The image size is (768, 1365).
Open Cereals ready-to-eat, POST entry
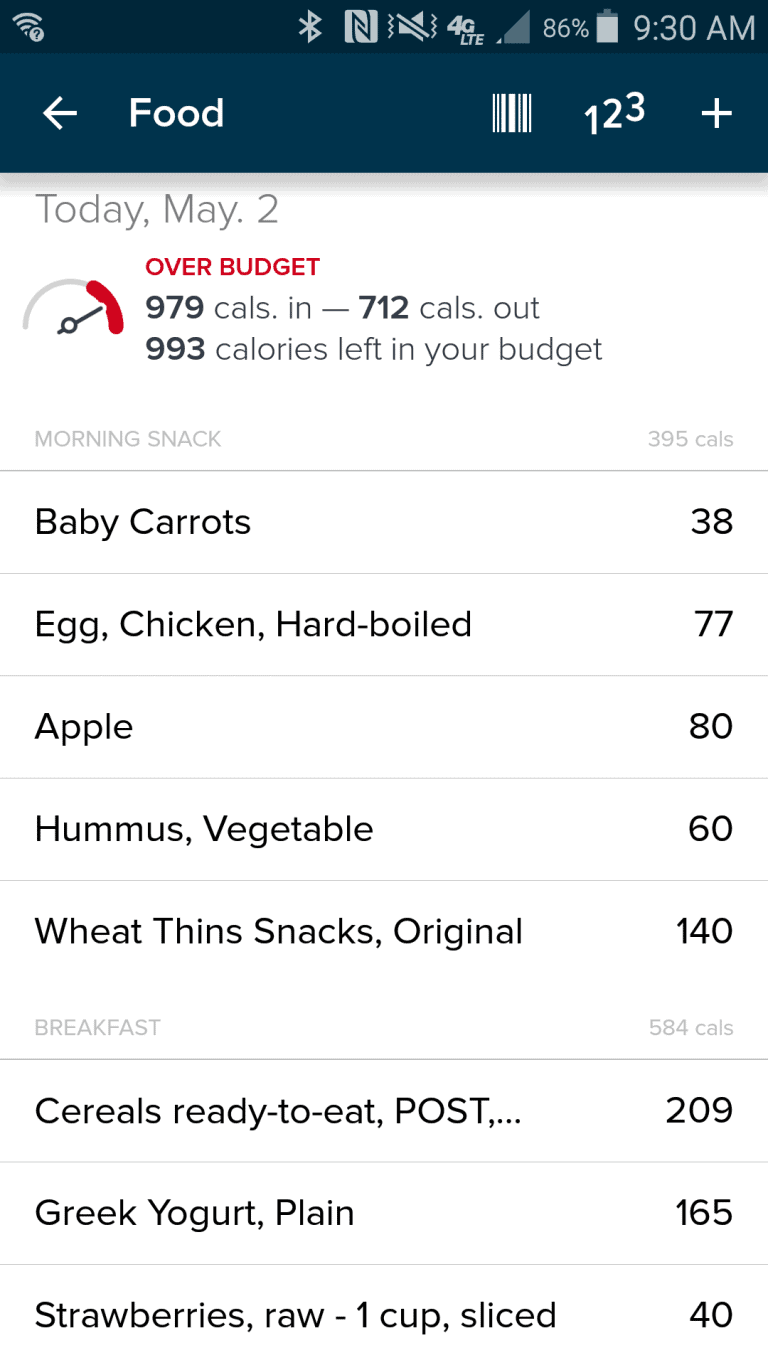click(x=384, y=1111)
